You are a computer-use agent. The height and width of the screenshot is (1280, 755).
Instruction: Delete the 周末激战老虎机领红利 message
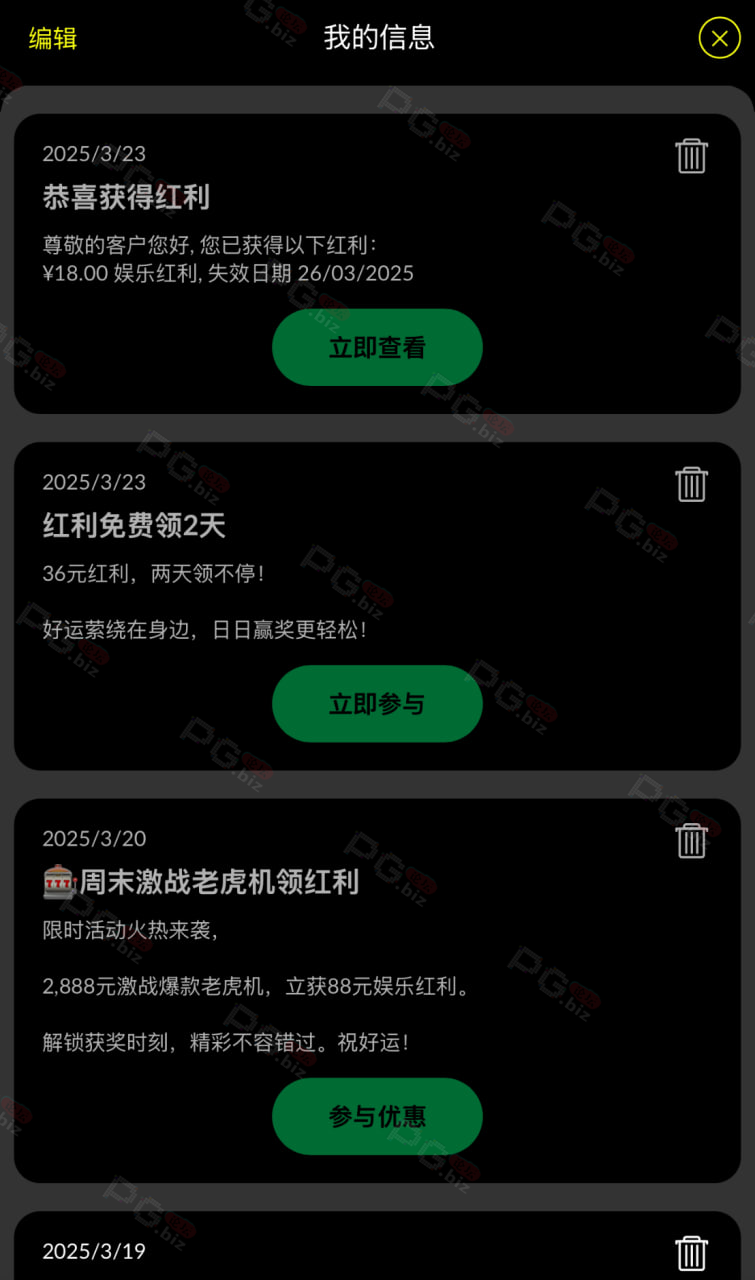tap(692, 840)
